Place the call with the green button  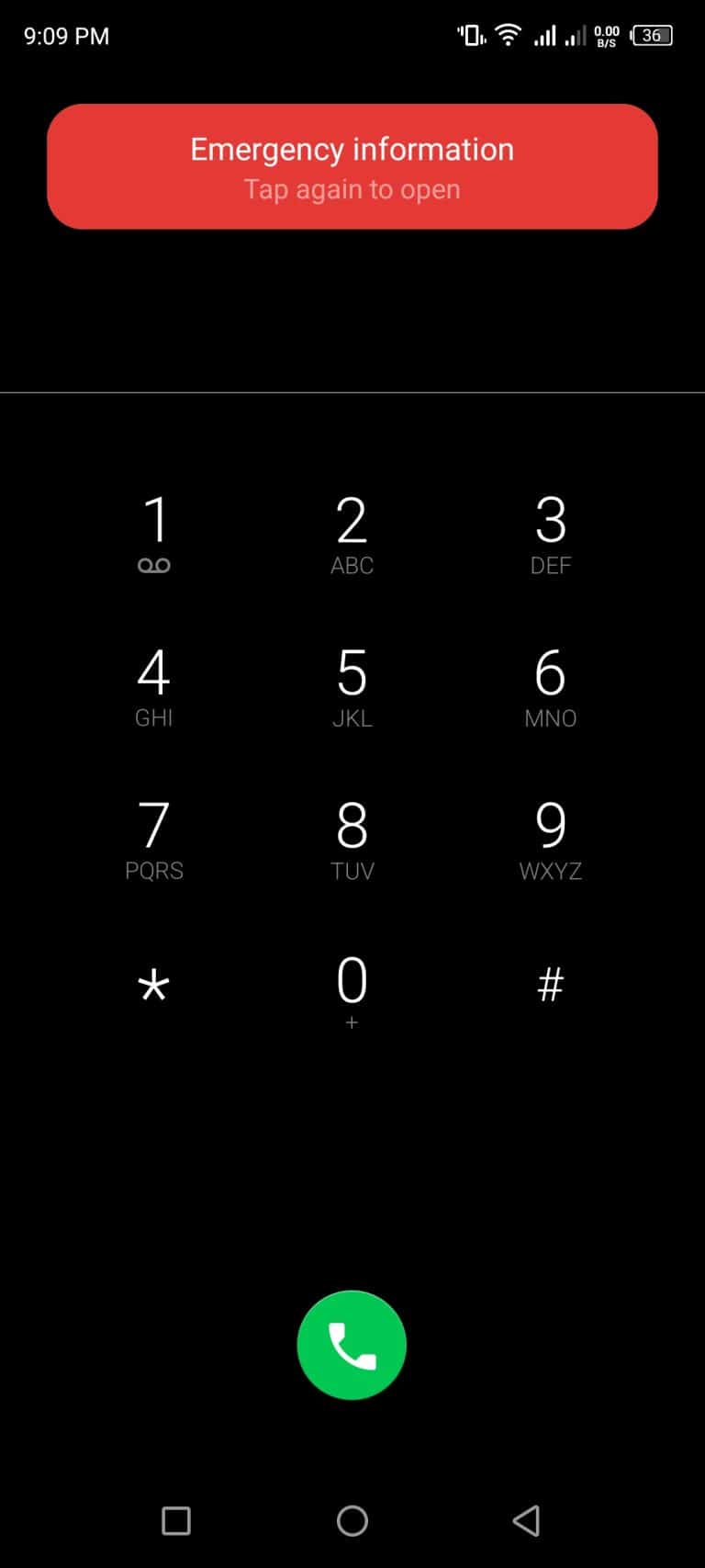tap(352, 1345)
